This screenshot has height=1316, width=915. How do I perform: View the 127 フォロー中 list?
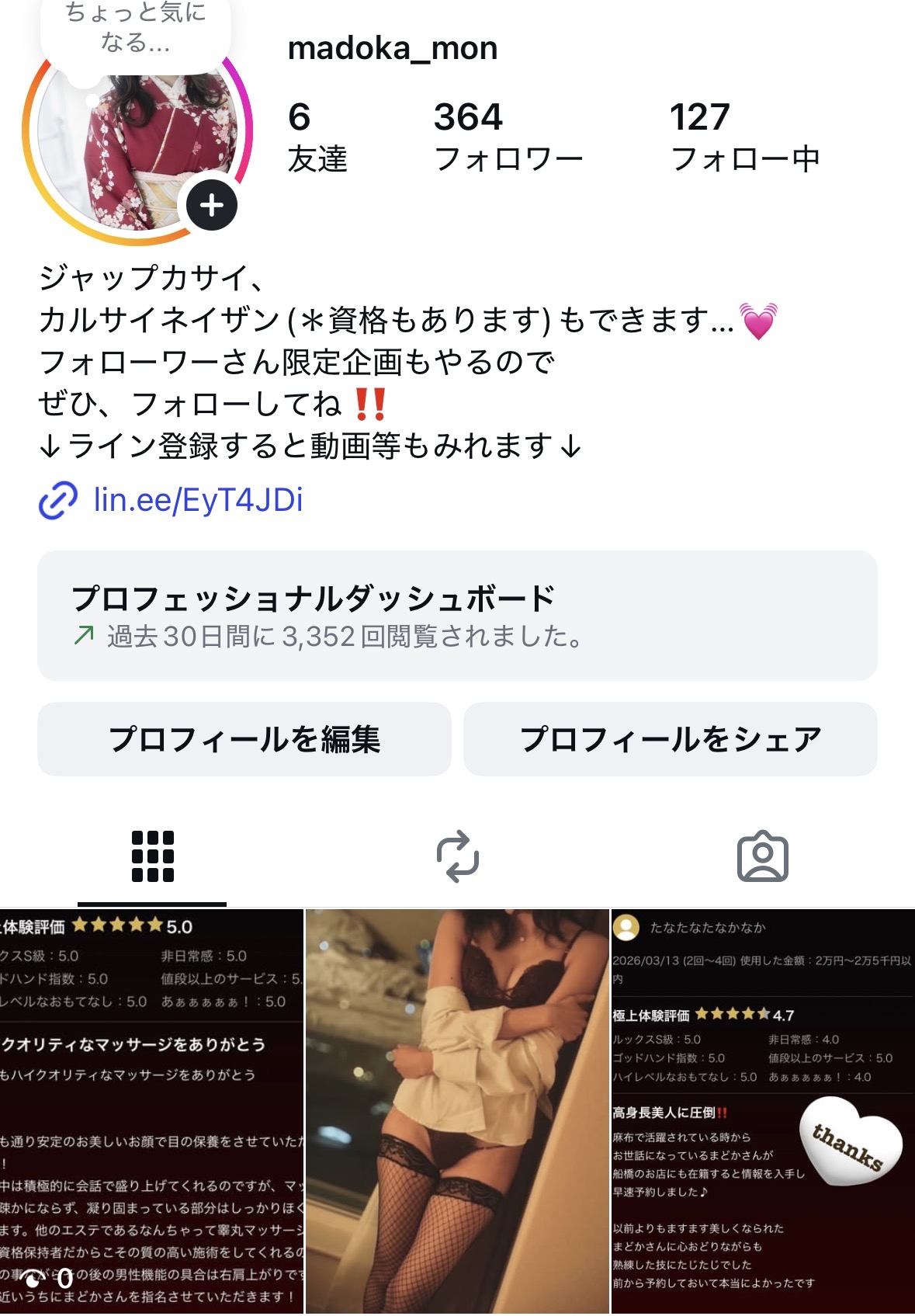745,137
